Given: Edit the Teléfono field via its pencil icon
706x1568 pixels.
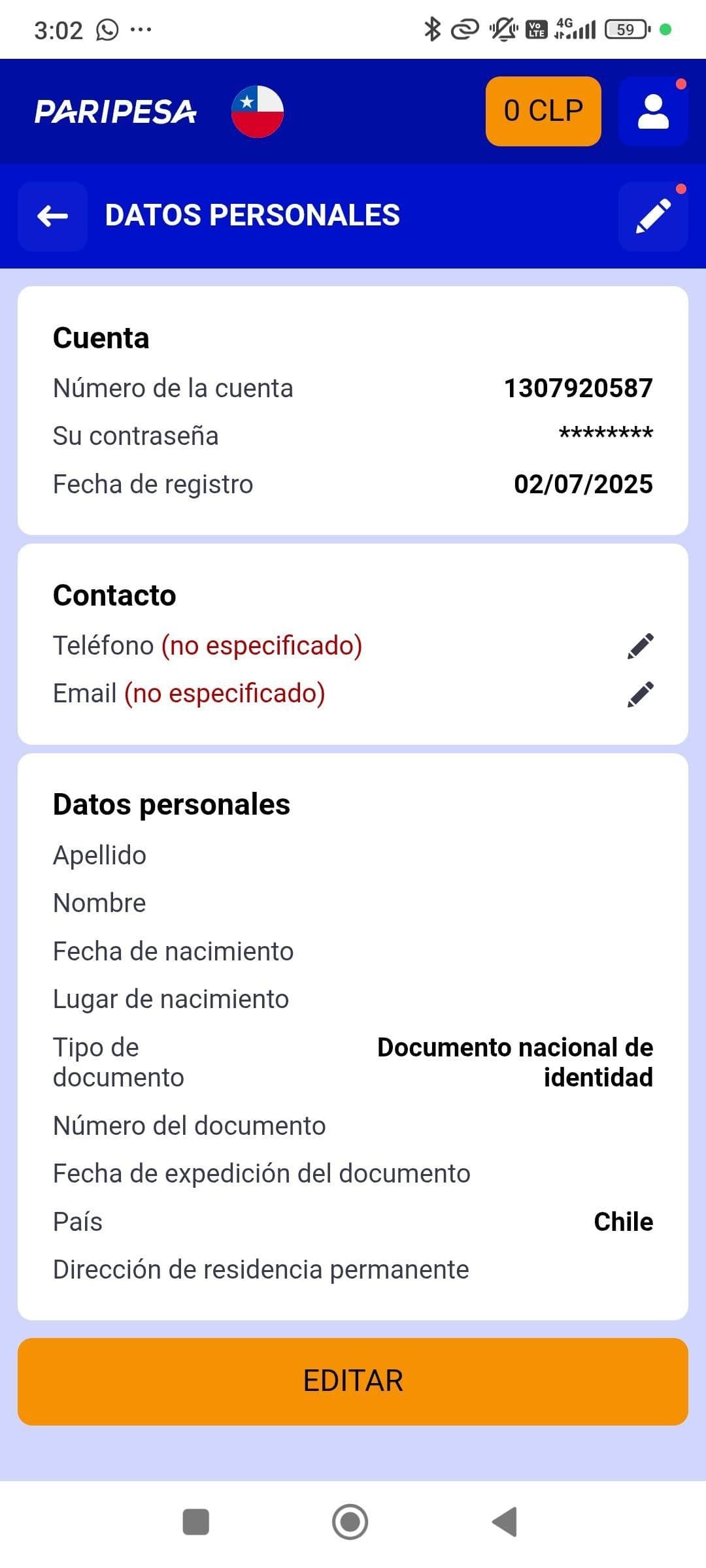Looking at the screenshot, I should (x=639, y=644).
